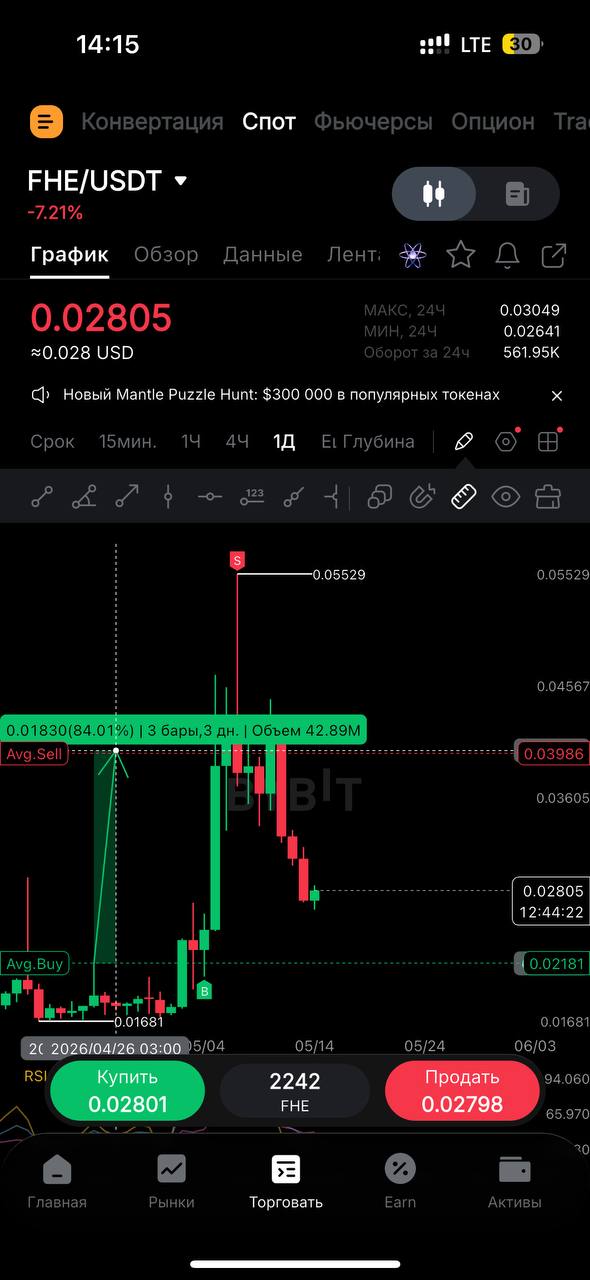Add pair to favorites with star
Viewport: 590px width, 1280px height.
pos(460,255)
